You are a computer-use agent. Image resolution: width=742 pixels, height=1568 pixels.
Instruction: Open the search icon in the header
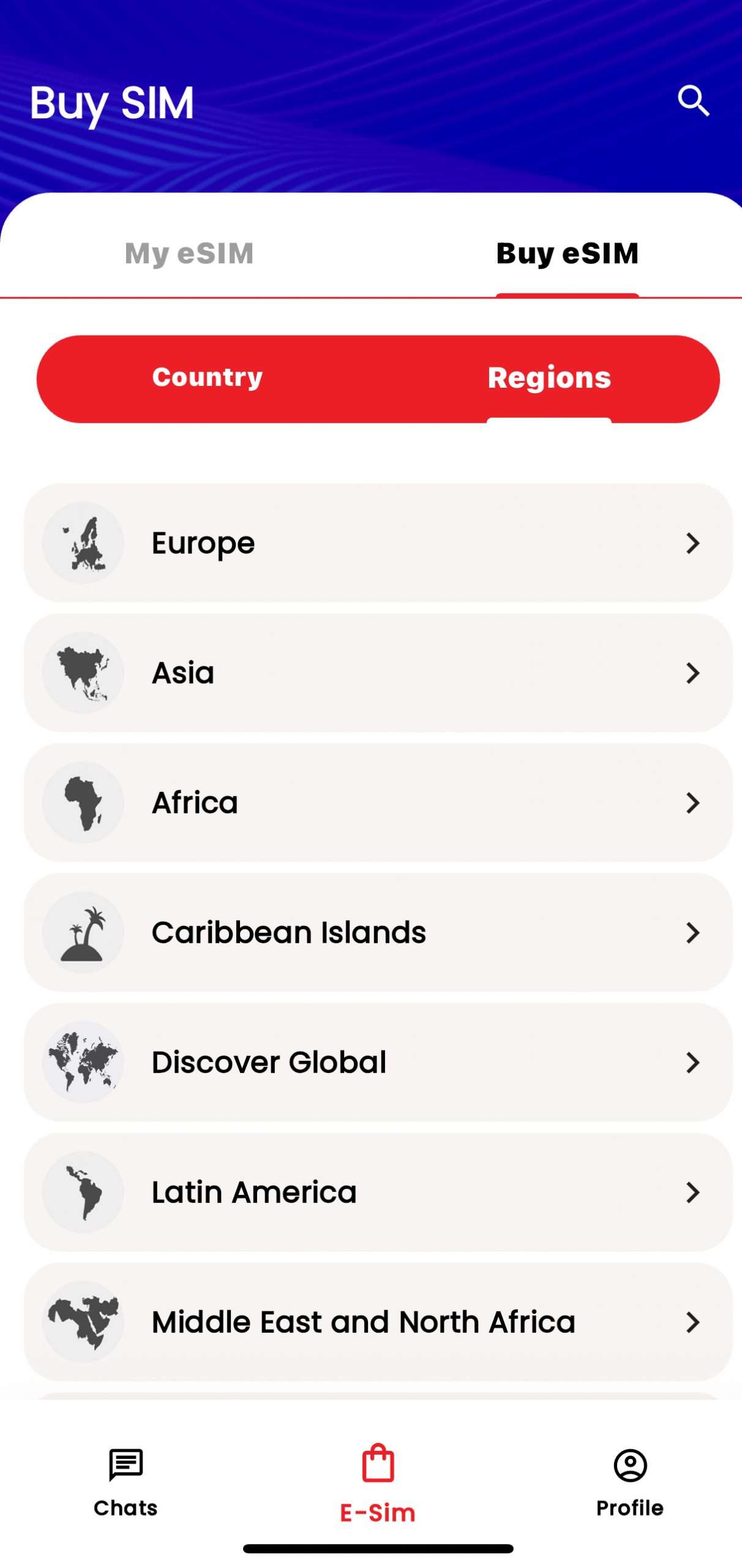coord(693,100)
